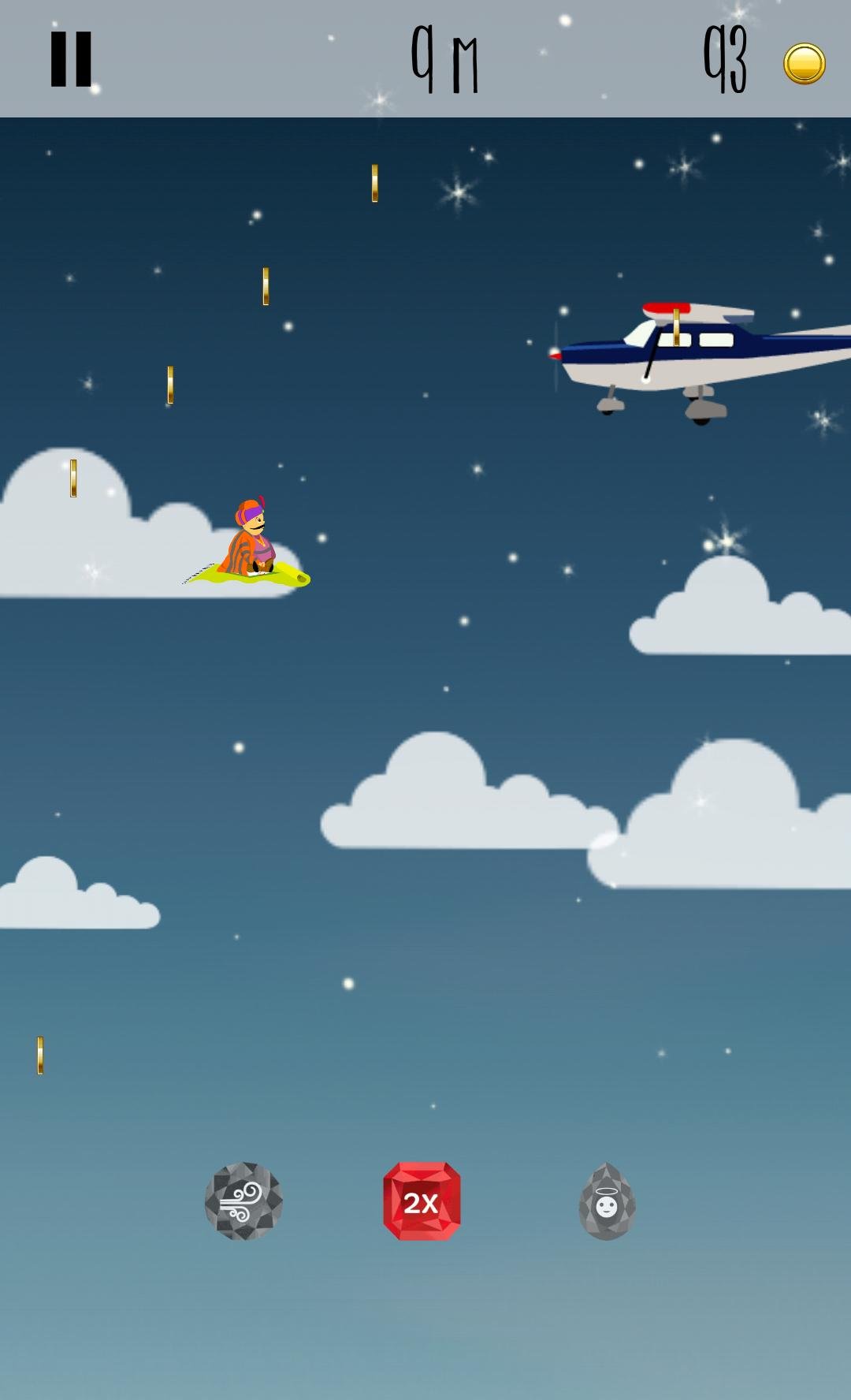
Task: Pause the game
Action: pyautogui.click(x=71, y=59)
